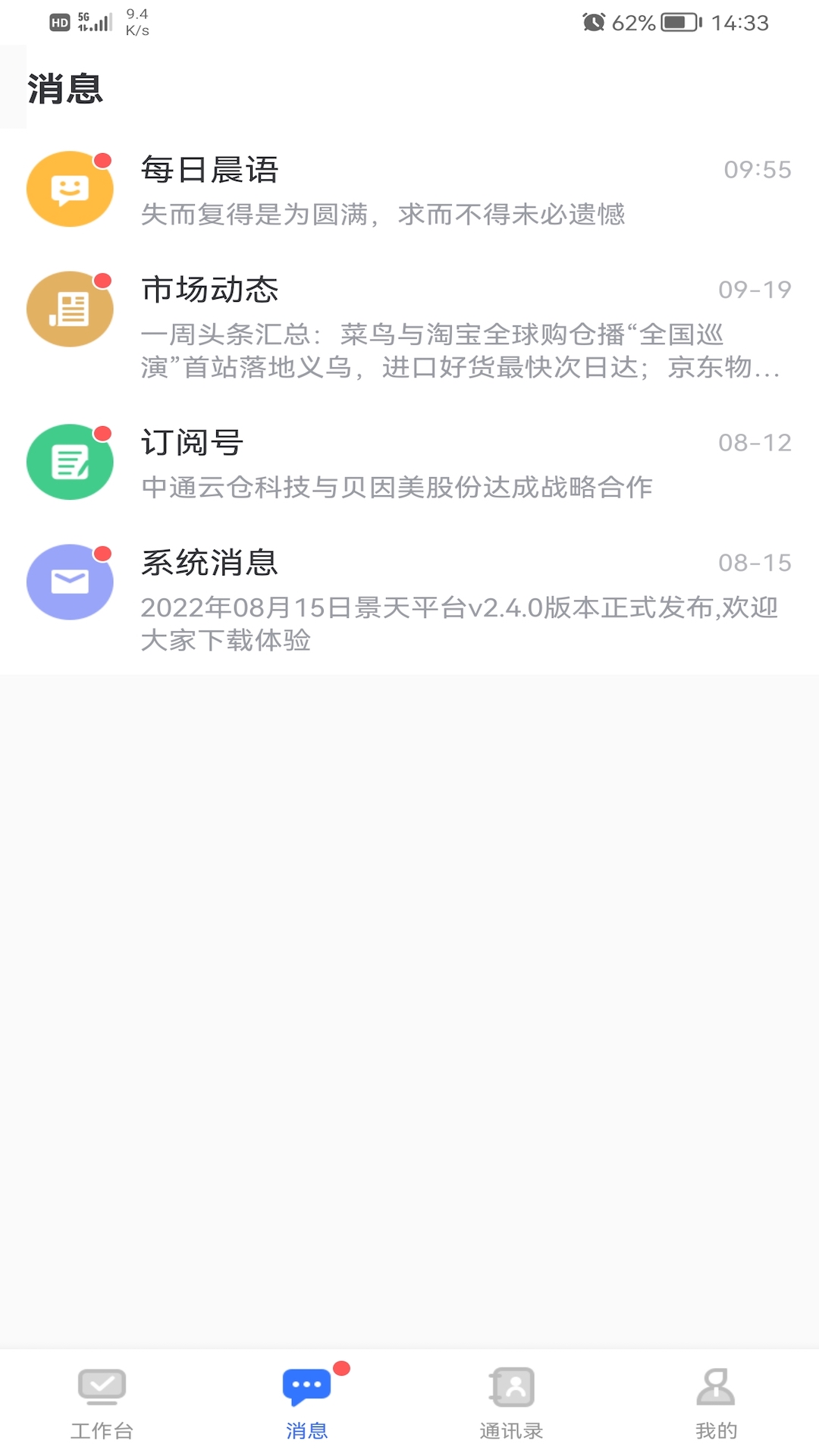The height and width of the screenshot is (1456, 819).
Task: Switch to the 工作台 tab
Action: tap(102, 1403)
